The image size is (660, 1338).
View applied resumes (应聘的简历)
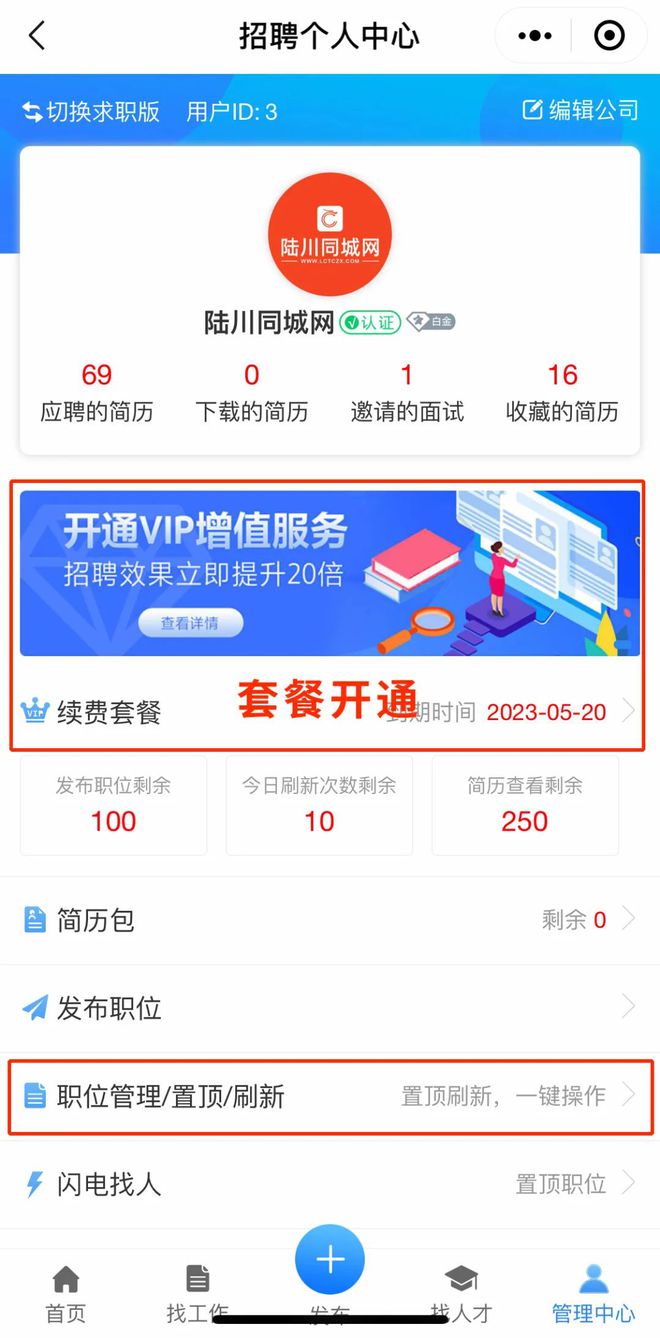[x=97, y=393]
